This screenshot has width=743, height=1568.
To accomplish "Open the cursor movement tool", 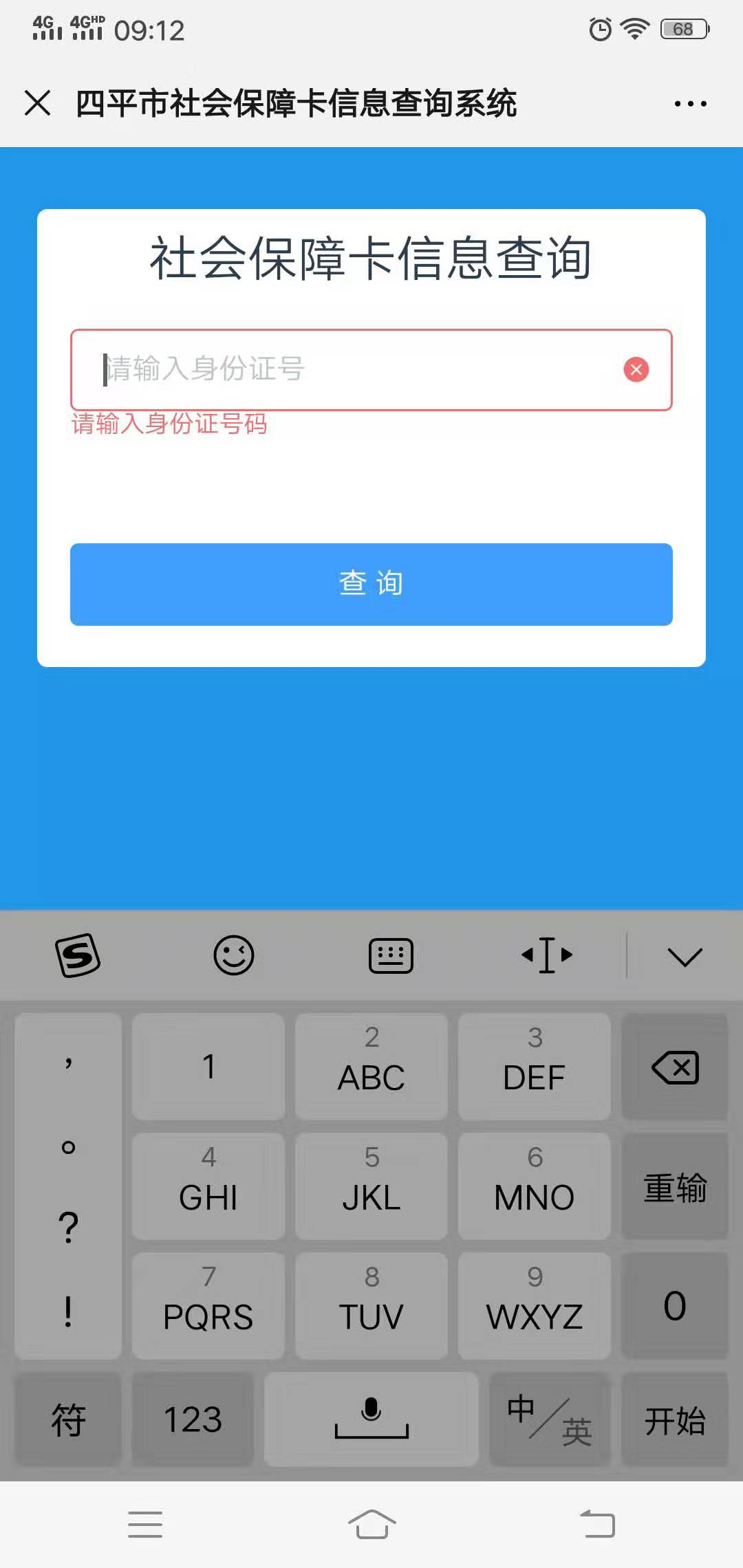I will pyautogui.click(x=547, y=955).
